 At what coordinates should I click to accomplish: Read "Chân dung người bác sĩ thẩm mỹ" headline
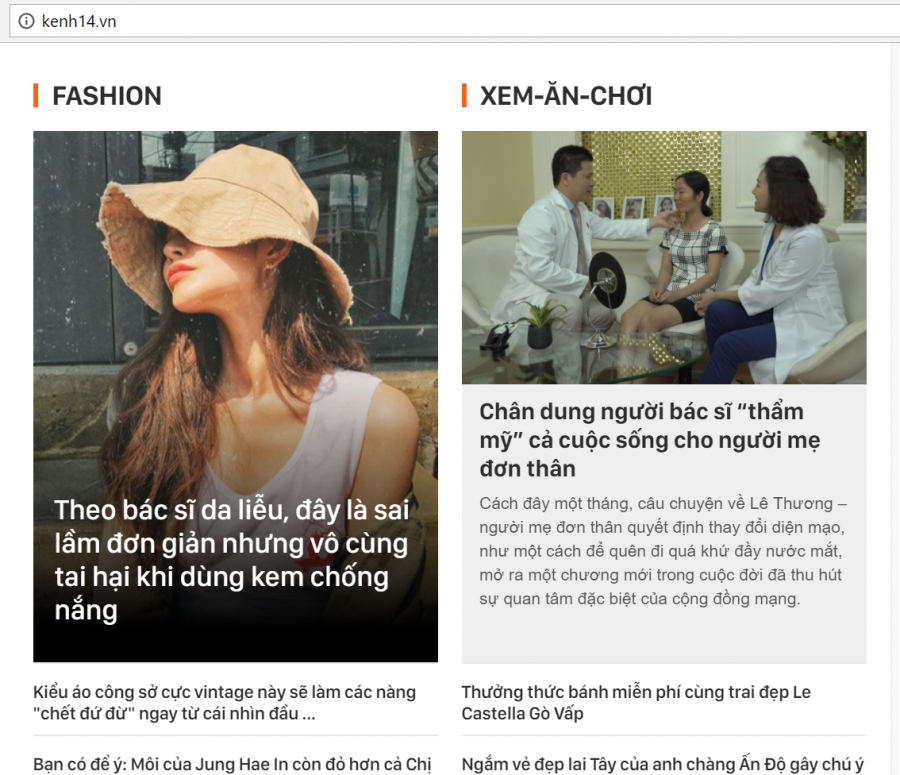tap(641, 439)
